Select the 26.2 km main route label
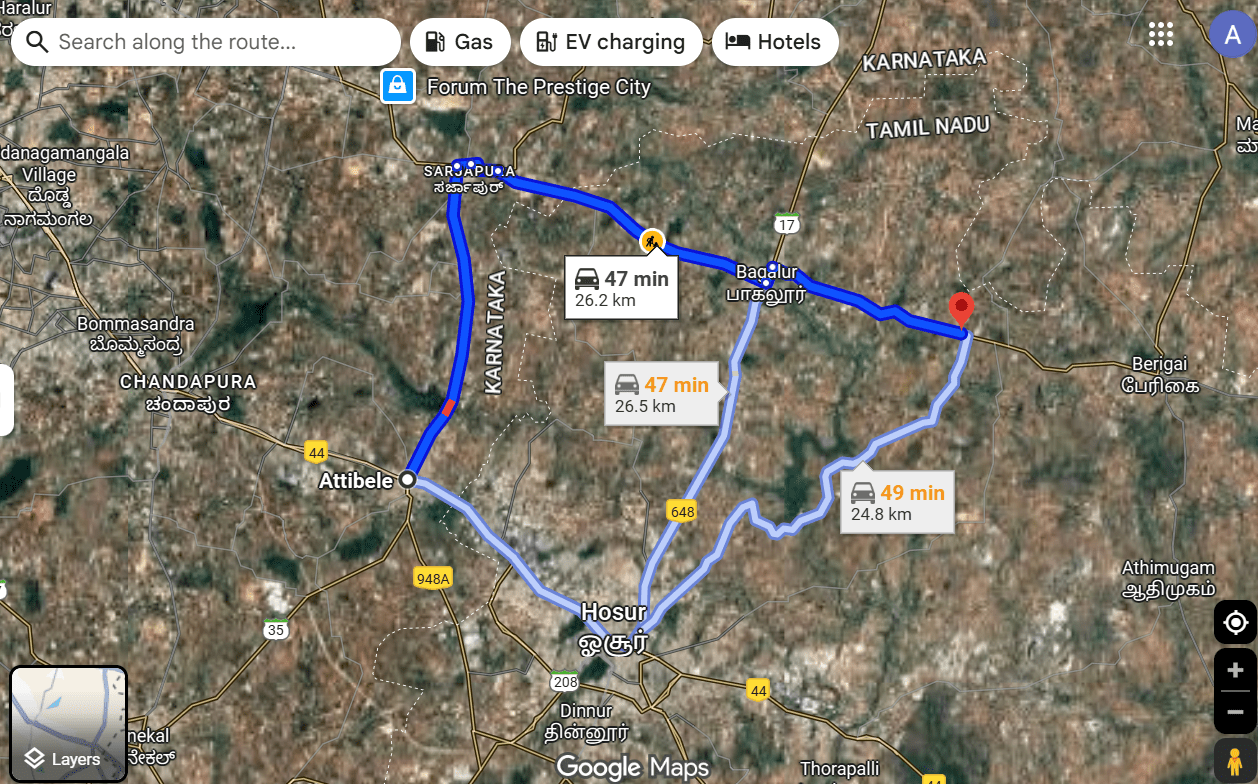This screenshot has width=1258, height=784. (x=621, y=288)
